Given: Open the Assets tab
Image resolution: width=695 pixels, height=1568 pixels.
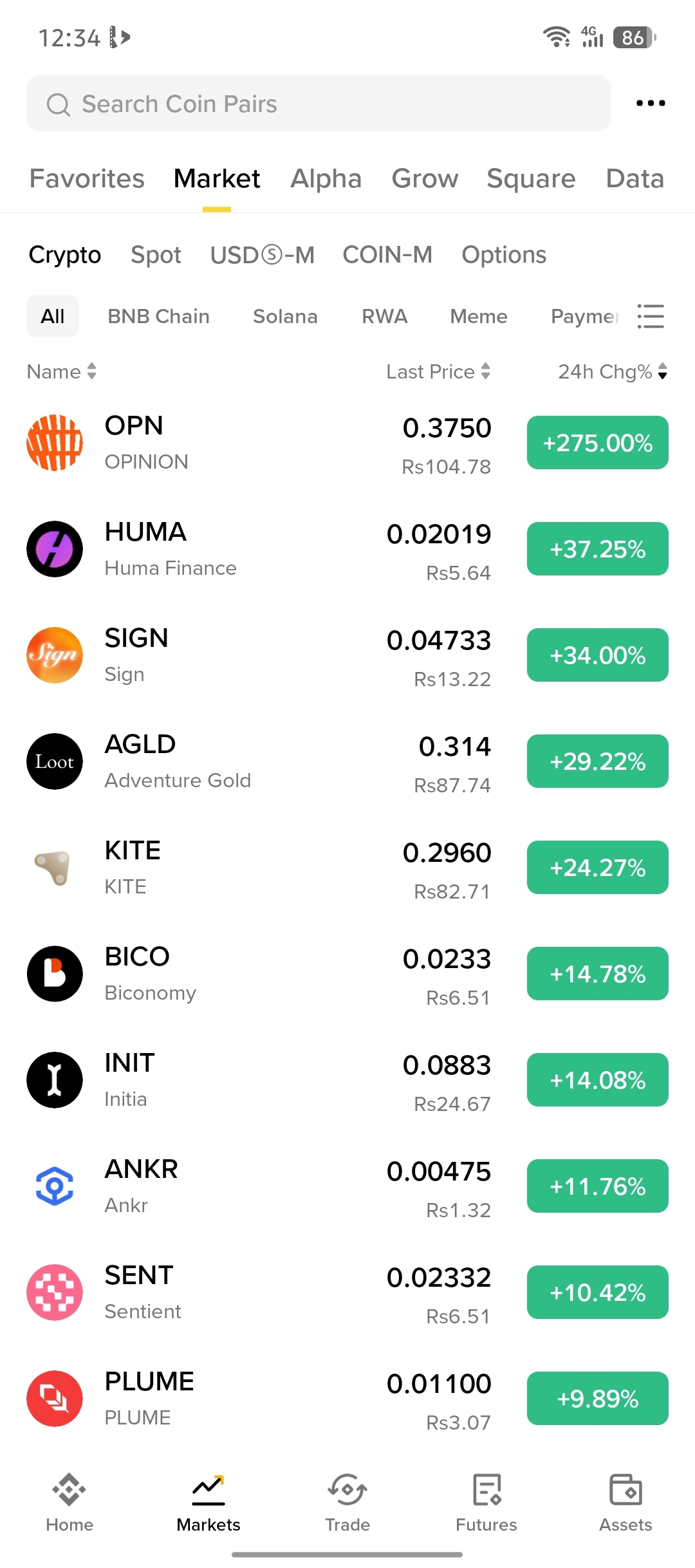Looking at the screenshot, I should click(x=625, y=1503).
